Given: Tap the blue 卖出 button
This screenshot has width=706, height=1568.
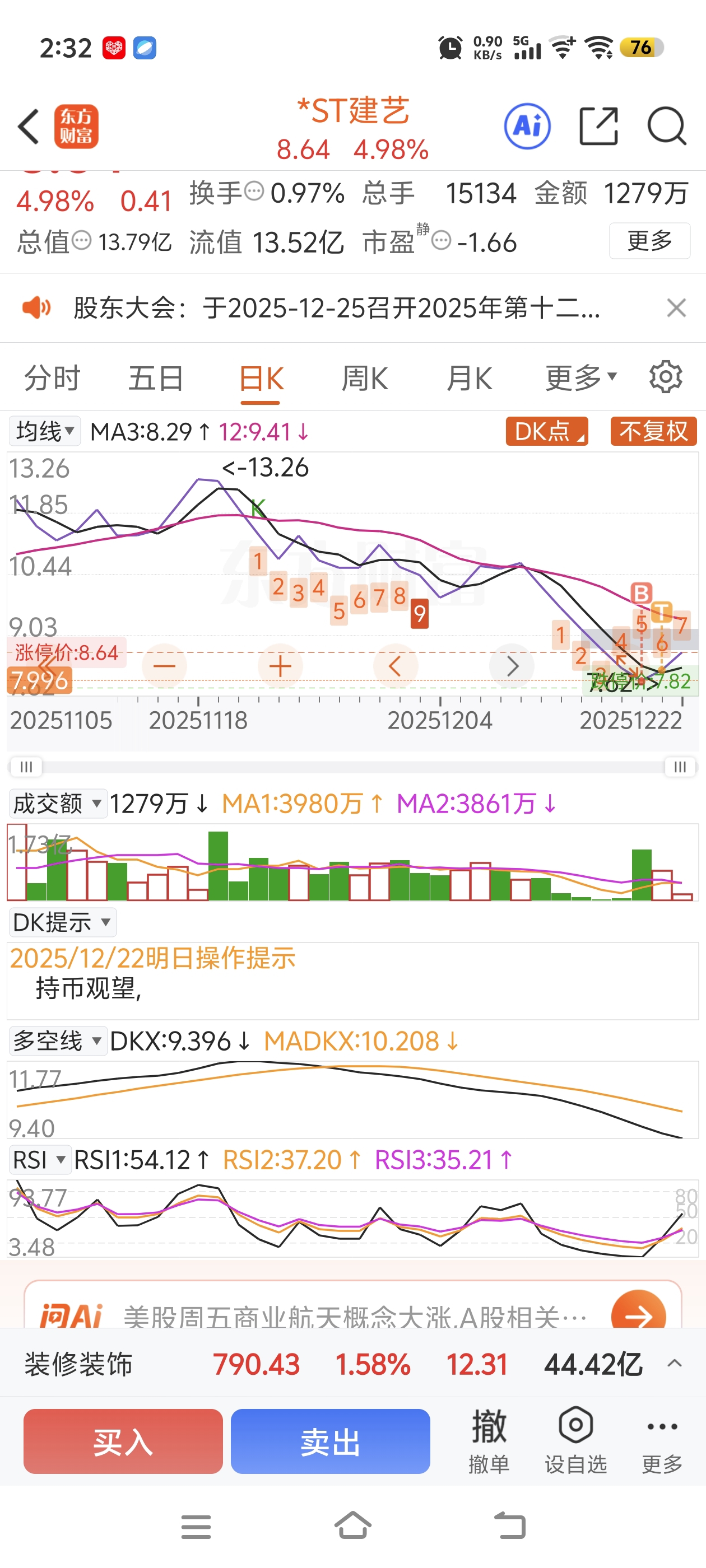Looking at the screenshot, I should point(330,1441).
